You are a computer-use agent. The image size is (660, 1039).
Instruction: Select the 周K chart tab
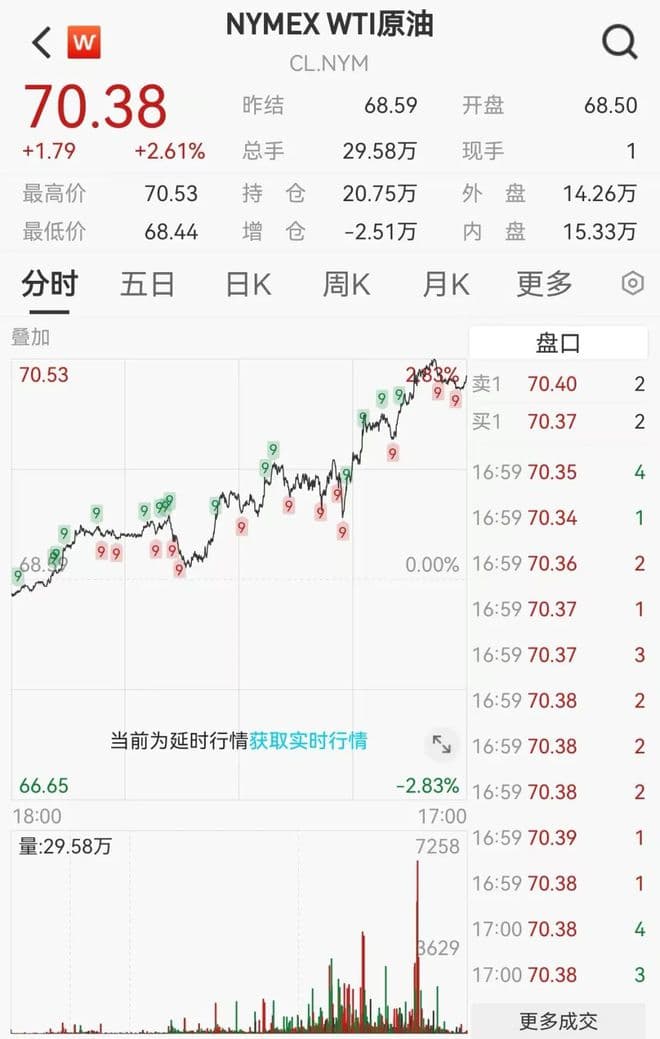point(346,284)
